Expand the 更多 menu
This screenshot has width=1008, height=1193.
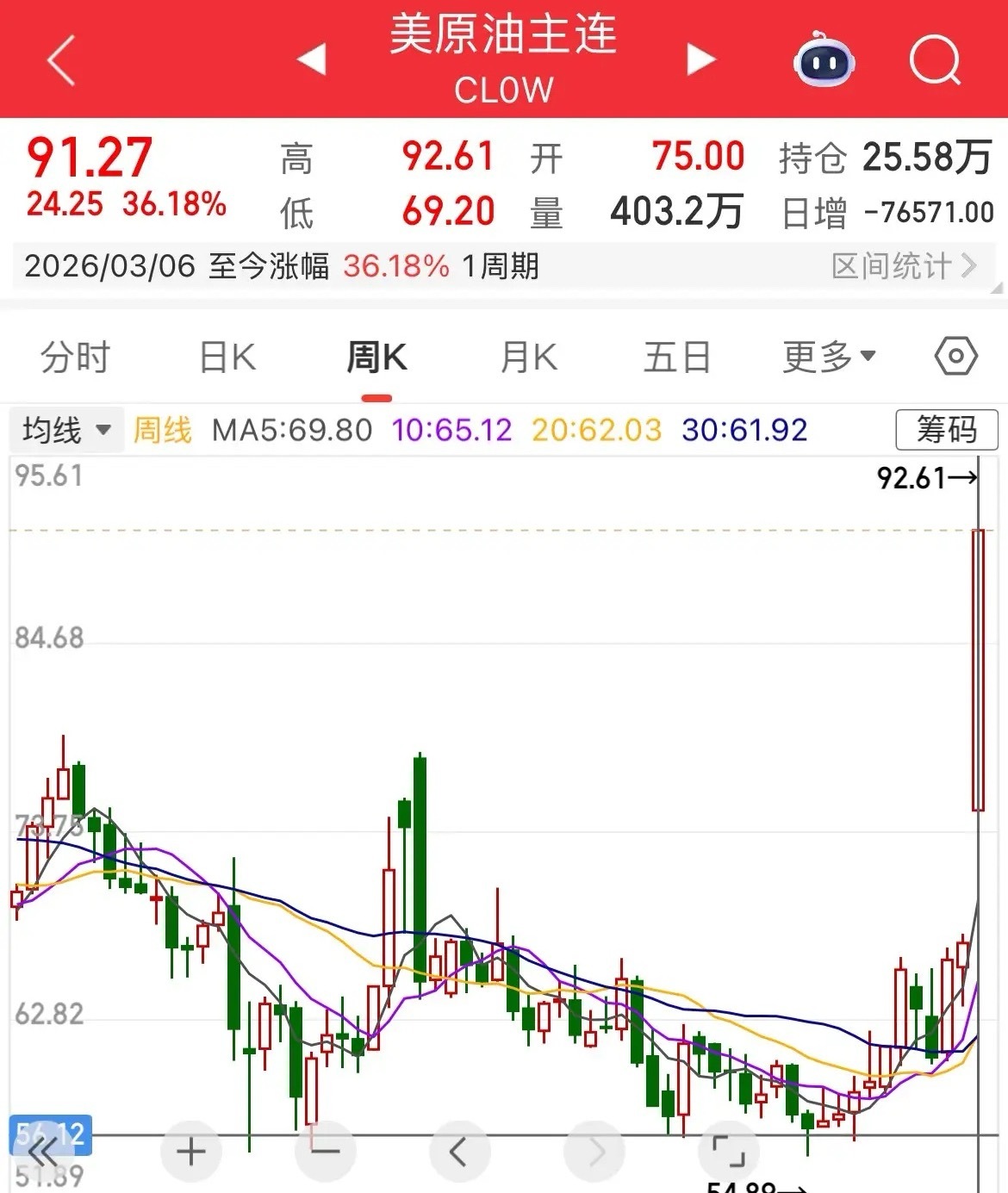pos(829,356)
